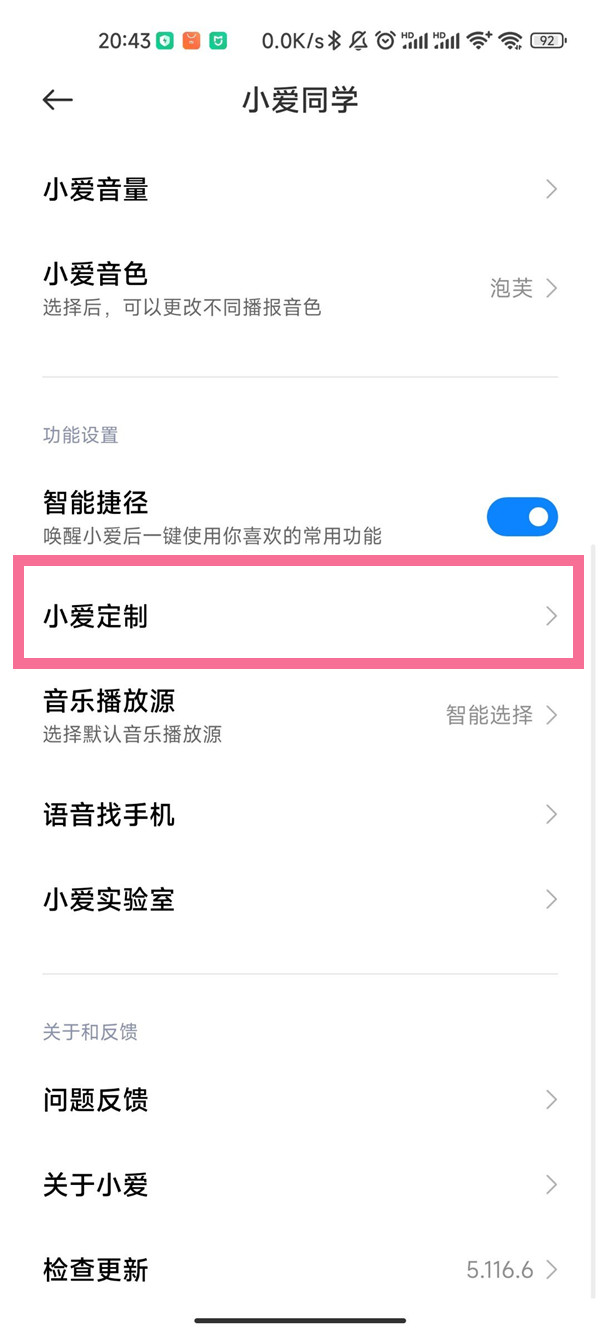This screenshot has width=600, height=1333.
Task: View 关于小爱 about page
Action: coord(300,1185)
